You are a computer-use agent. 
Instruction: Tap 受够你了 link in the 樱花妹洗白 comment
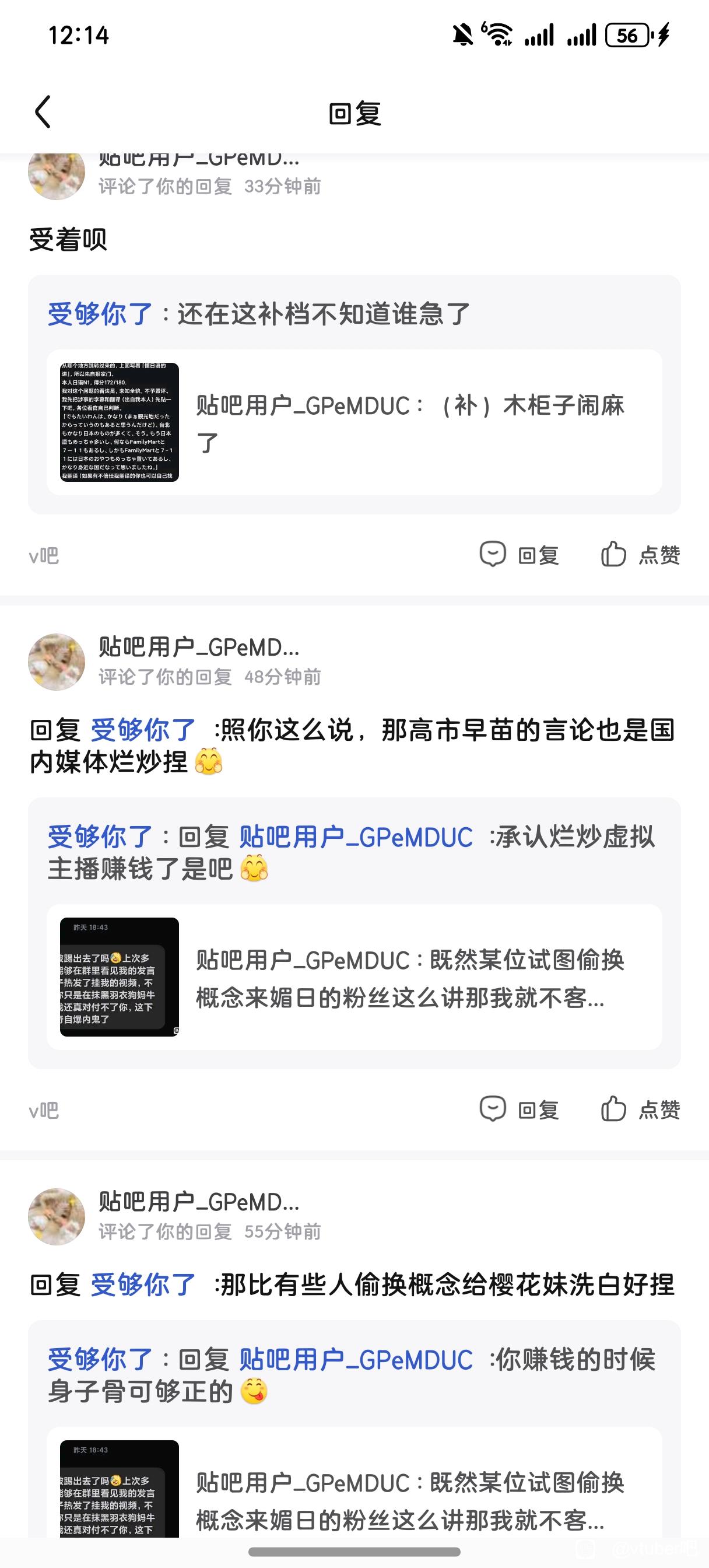coord(143,1284)
